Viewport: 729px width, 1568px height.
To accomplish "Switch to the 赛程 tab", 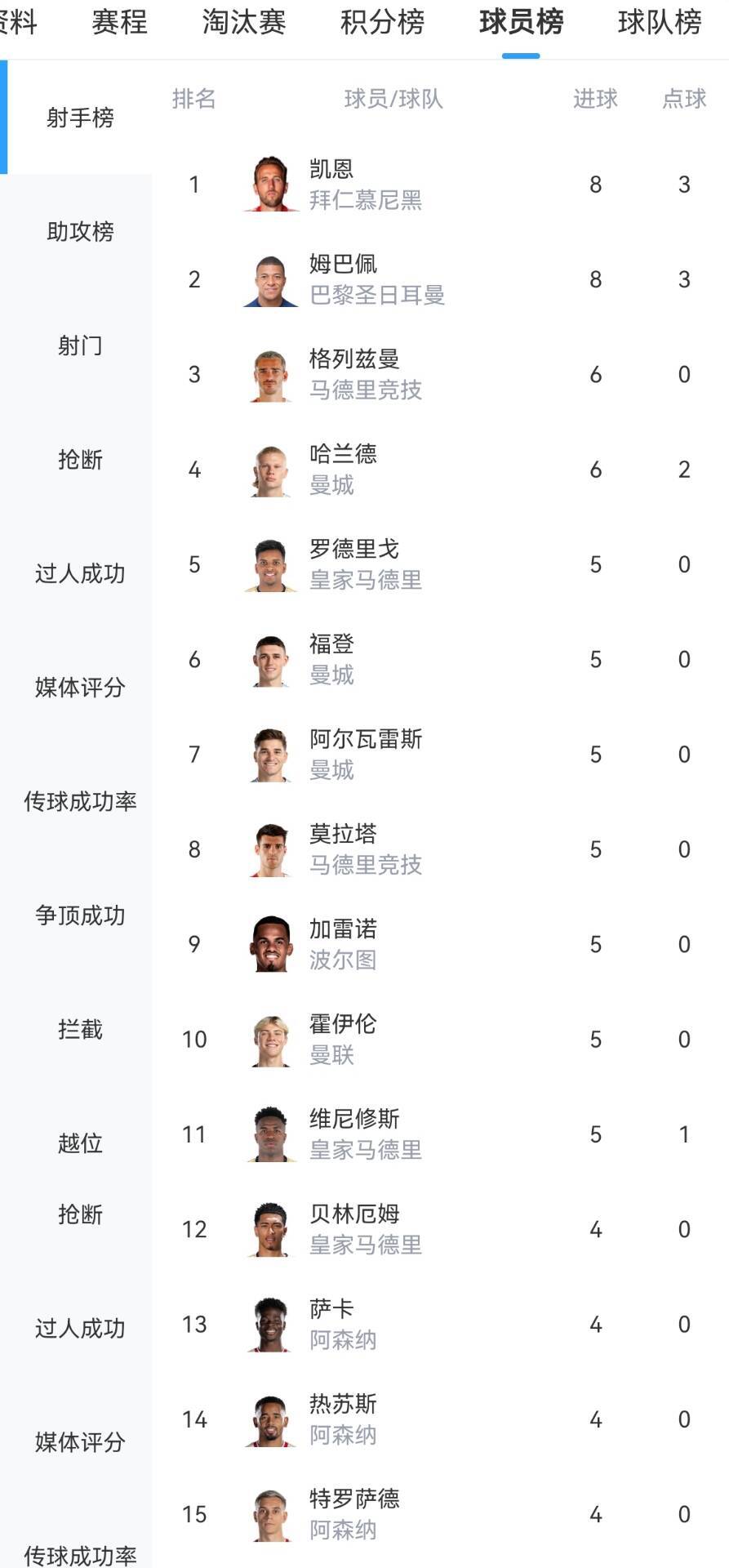I will coord(119,22).
